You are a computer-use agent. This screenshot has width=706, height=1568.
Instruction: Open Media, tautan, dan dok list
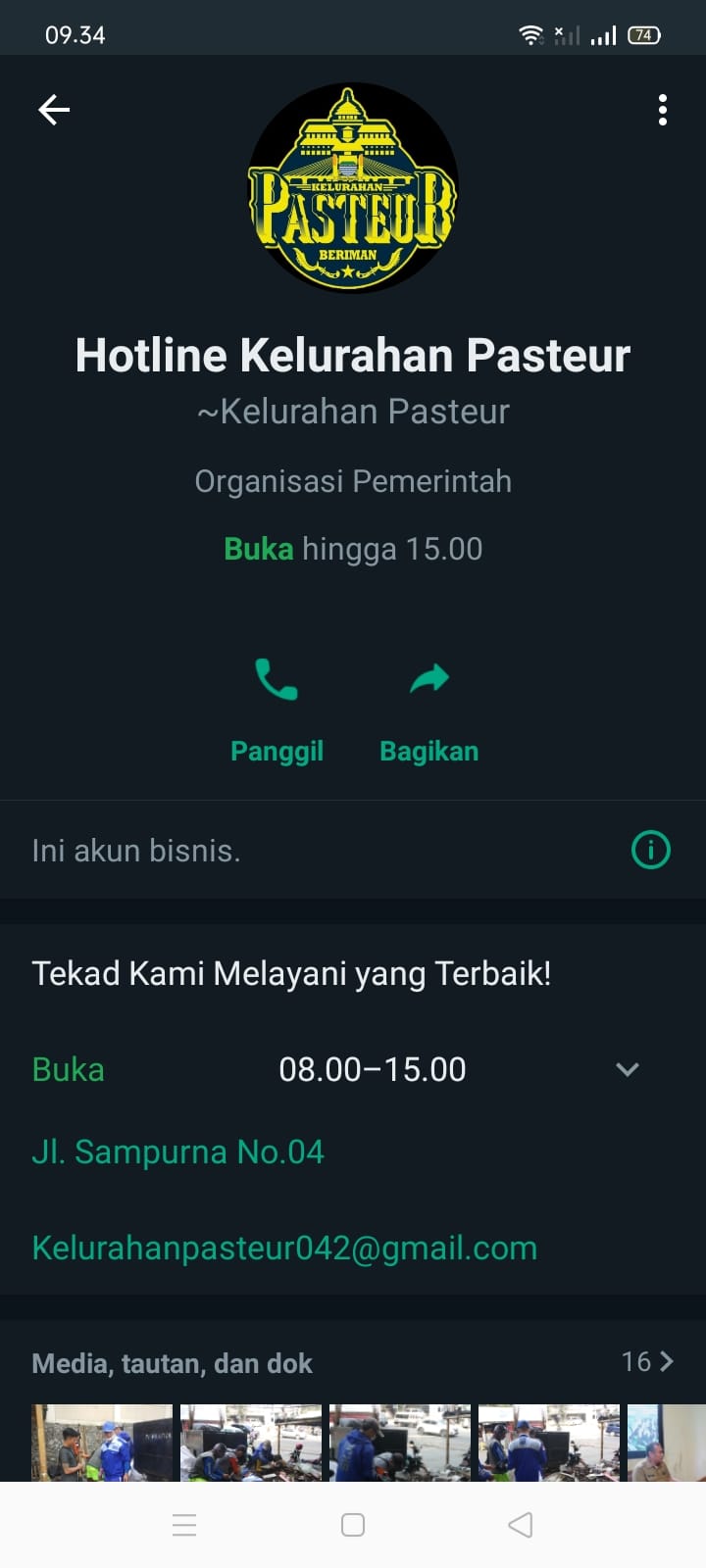353,1362
